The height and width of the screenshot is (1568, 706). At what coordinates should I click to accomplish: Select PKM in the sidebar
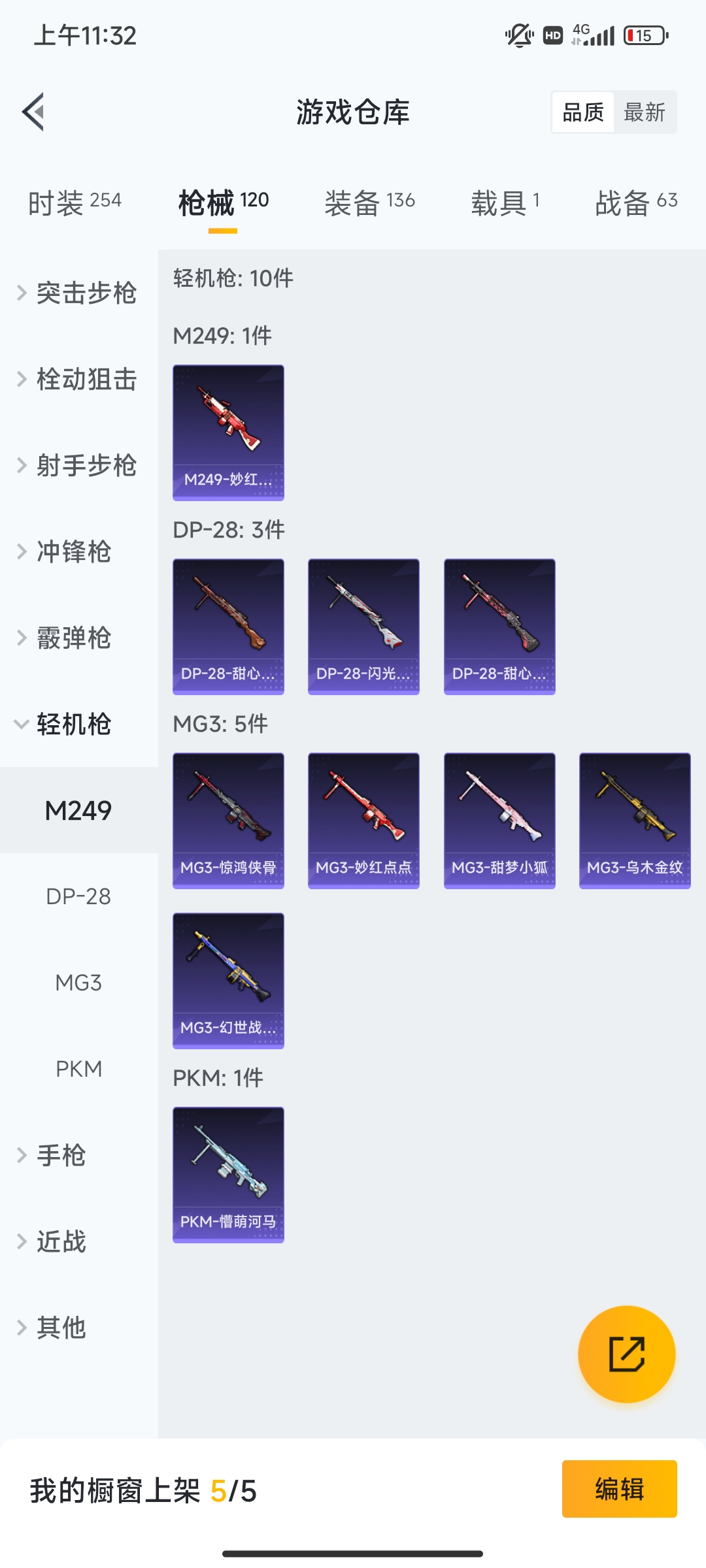pyautogui.click(x=78, y=1069)
